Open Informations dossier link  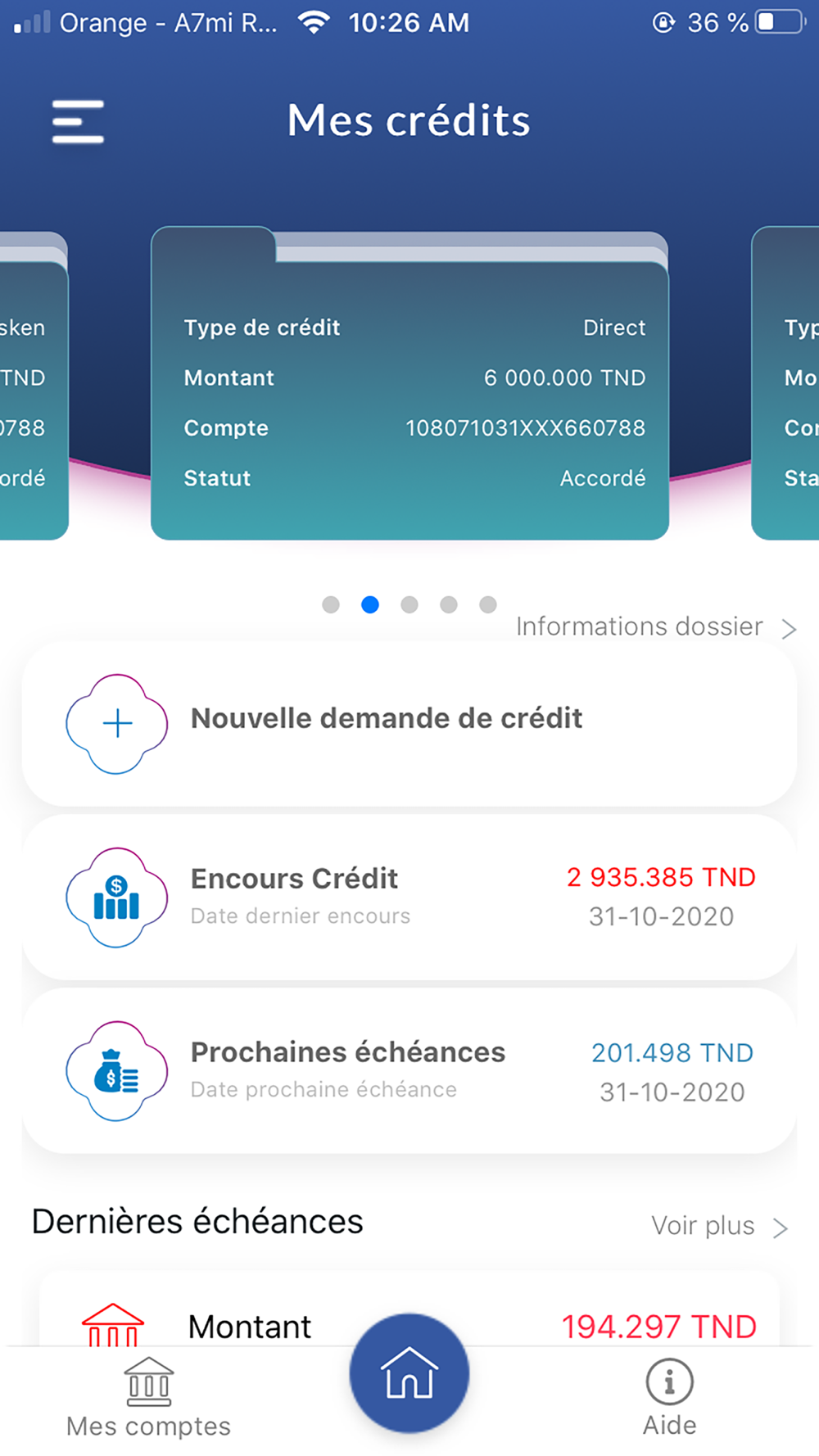[x=656, y=627]
